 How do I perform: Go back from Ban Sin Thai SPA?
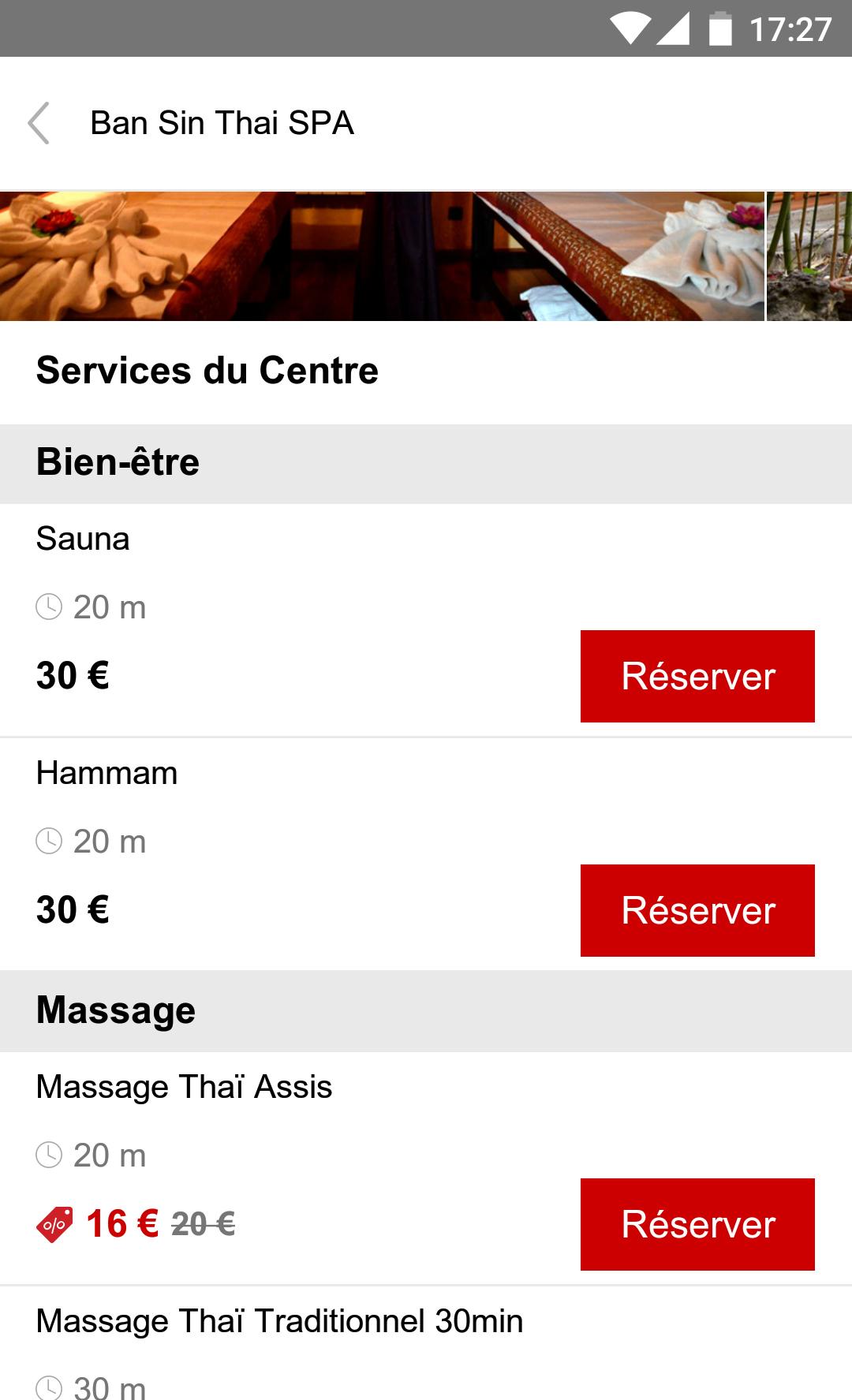(x=39, y=123)
